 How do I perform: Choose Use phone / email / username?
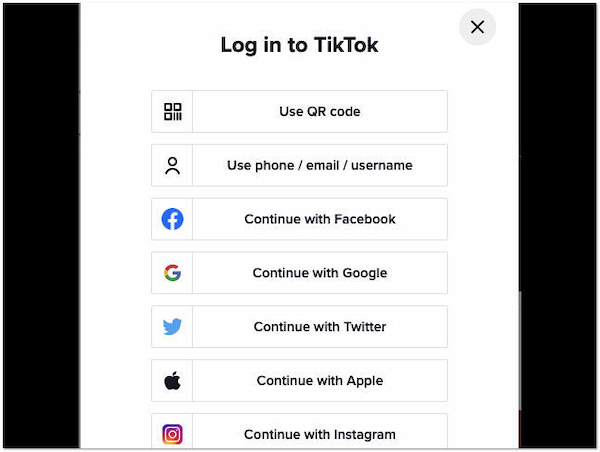[299, 165]
